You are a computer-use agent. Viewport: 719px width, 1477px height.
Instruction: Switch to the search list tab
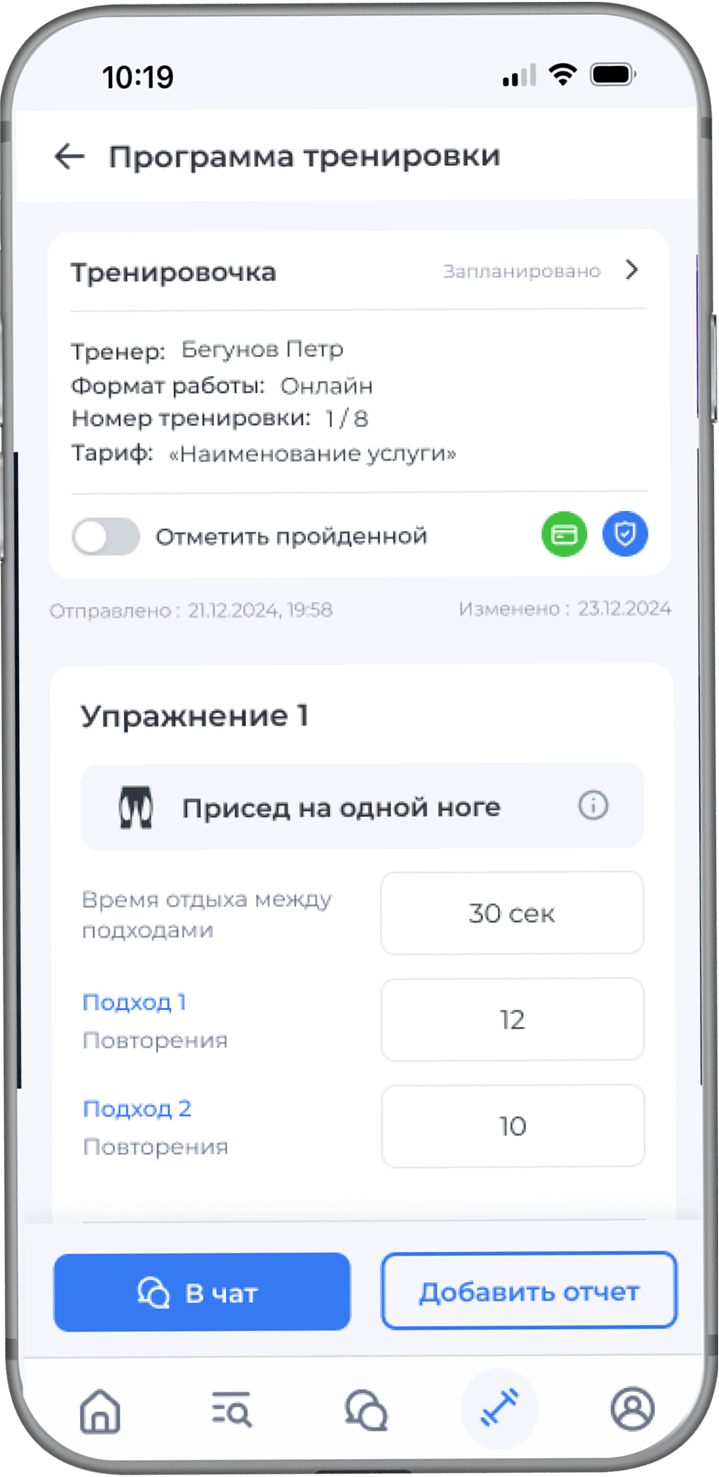(232, 1410)
